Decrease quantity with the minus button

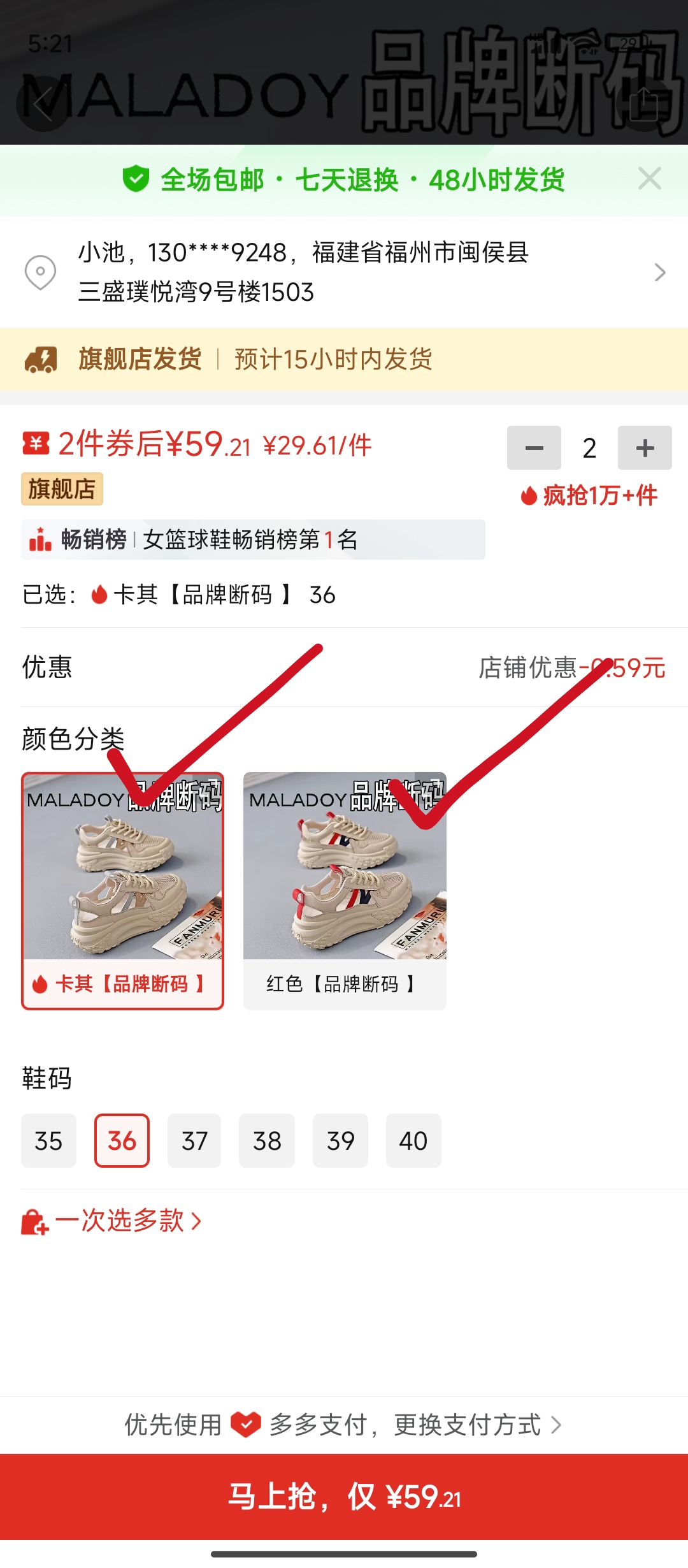534,448
